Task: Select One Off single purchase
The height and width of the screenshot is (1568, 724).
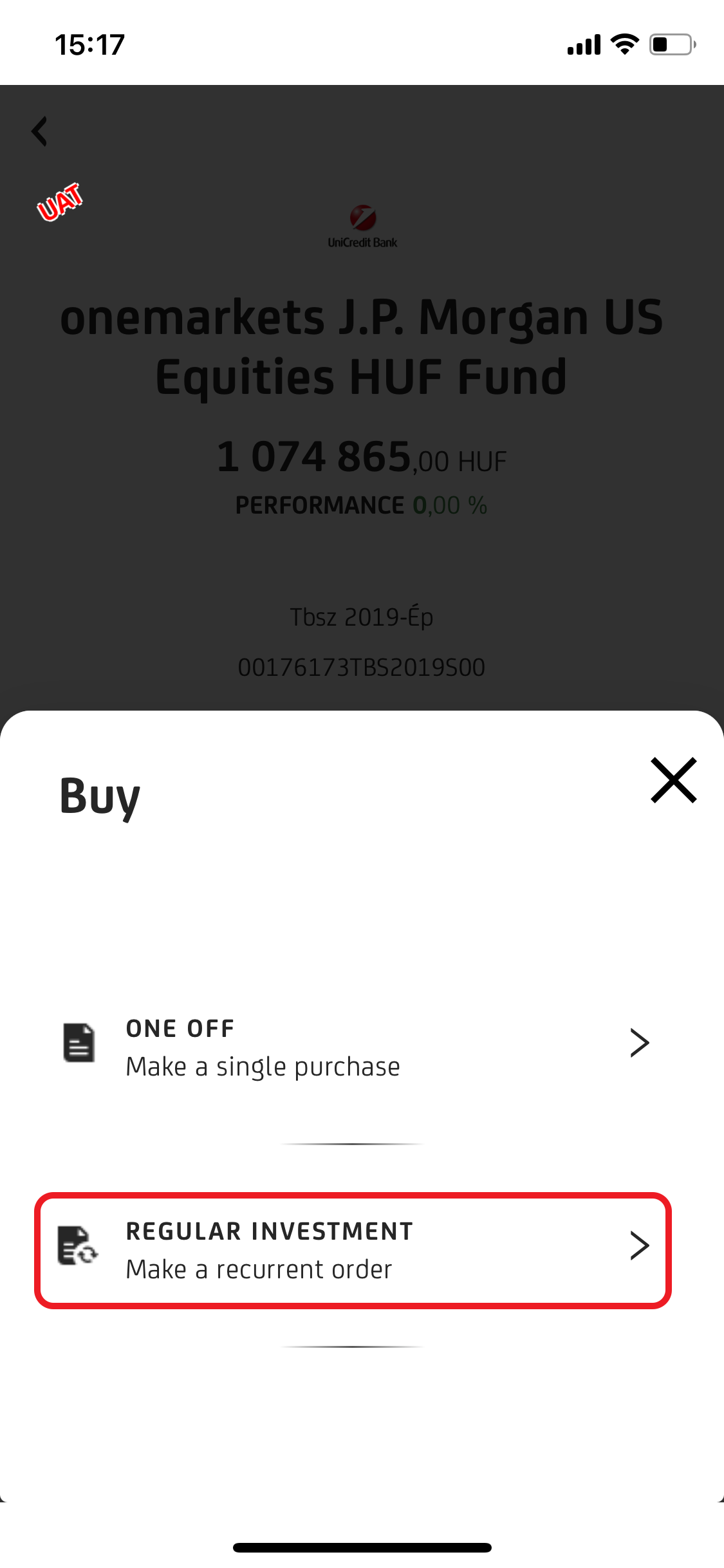Action: [354, 1047]
